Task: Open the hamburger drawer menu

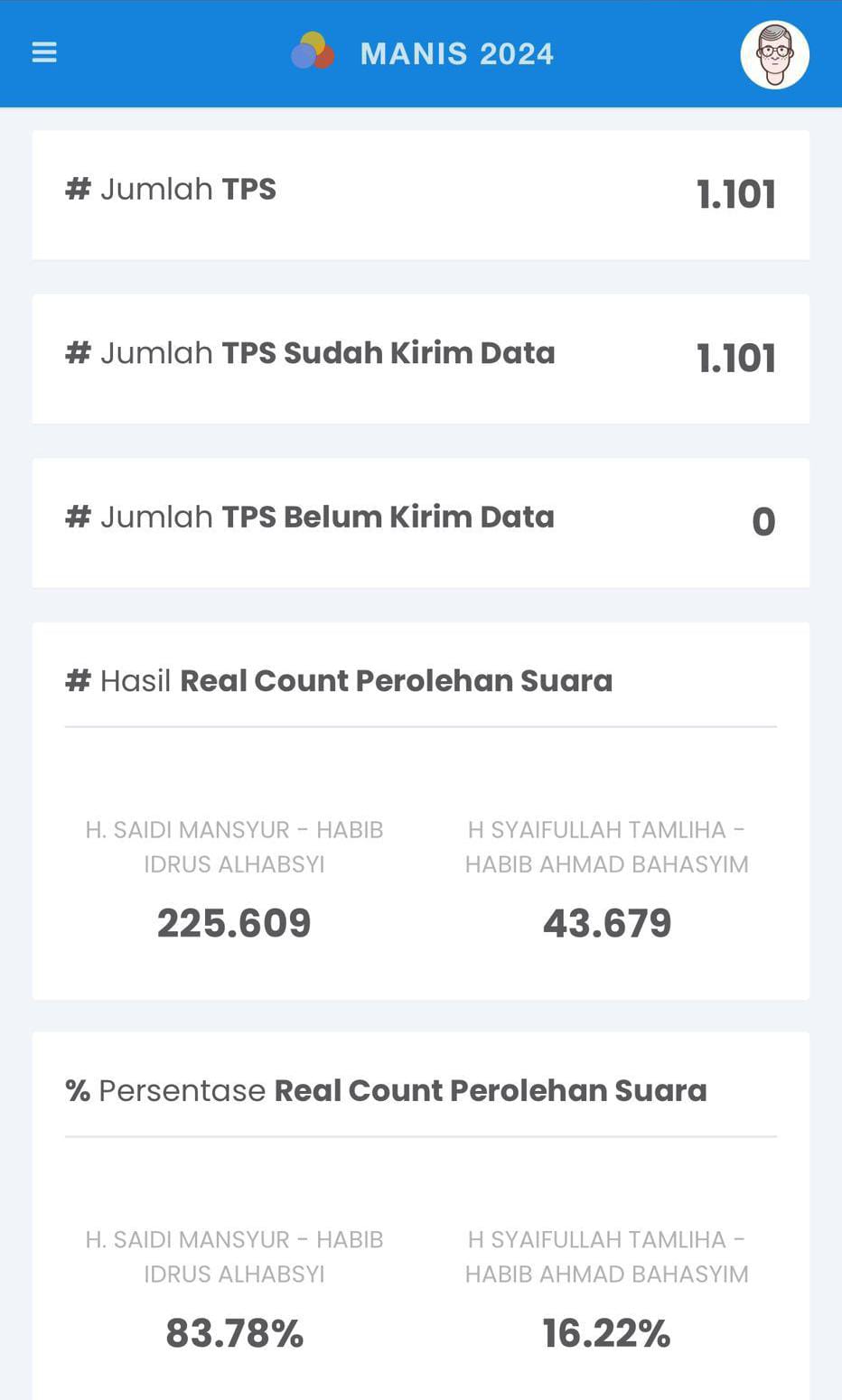Action: tap(44, 52)
